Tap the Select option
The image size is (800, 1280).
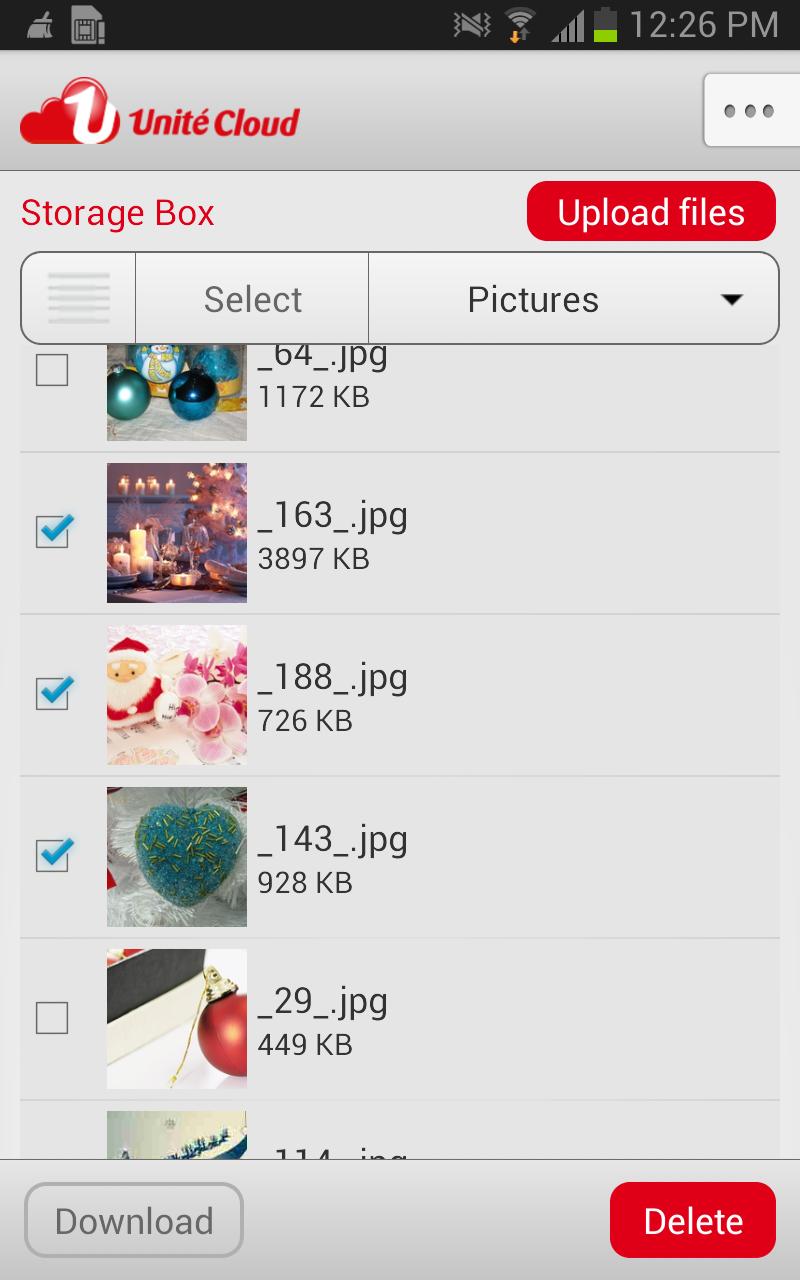(252, 298)
